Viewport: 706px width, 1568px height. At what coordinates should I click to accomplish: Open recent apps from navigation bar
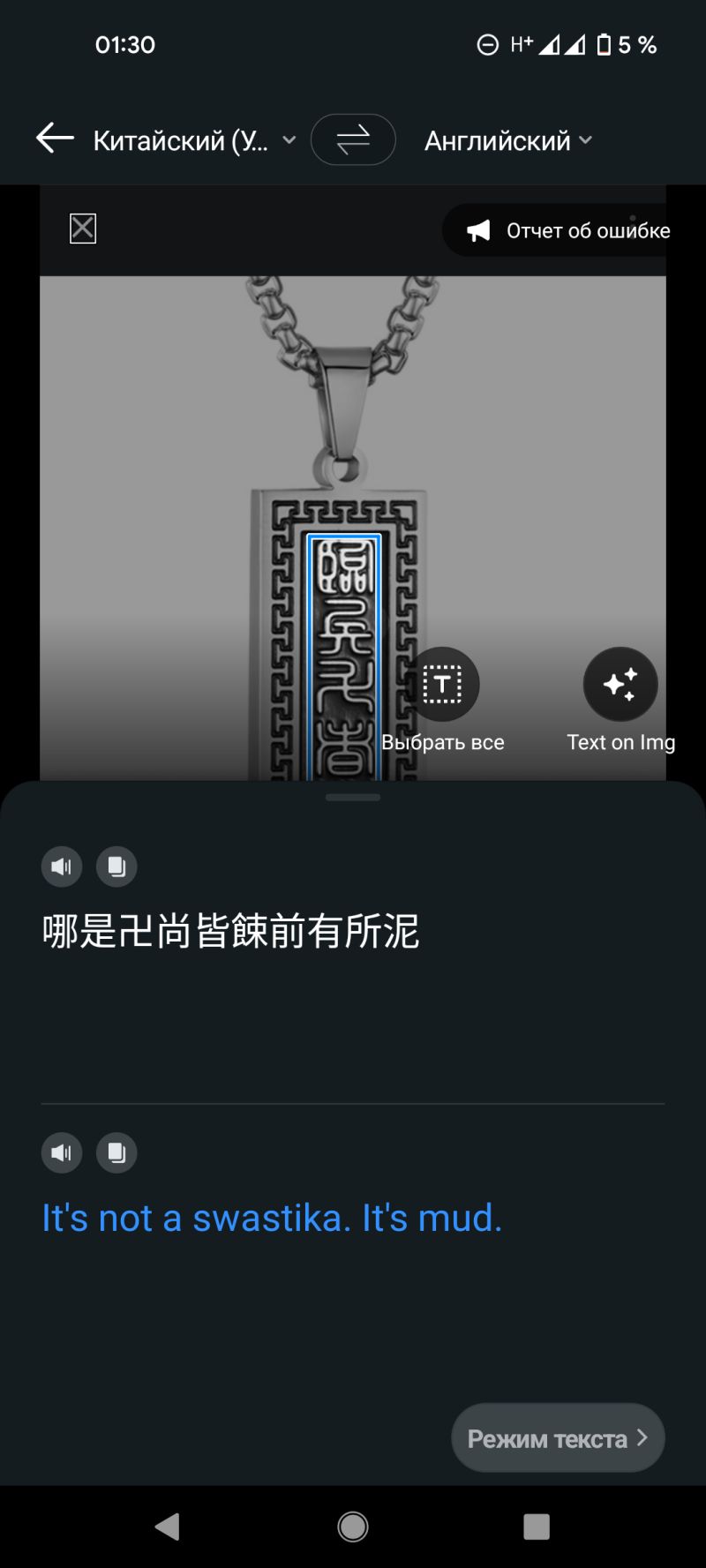536,1527
